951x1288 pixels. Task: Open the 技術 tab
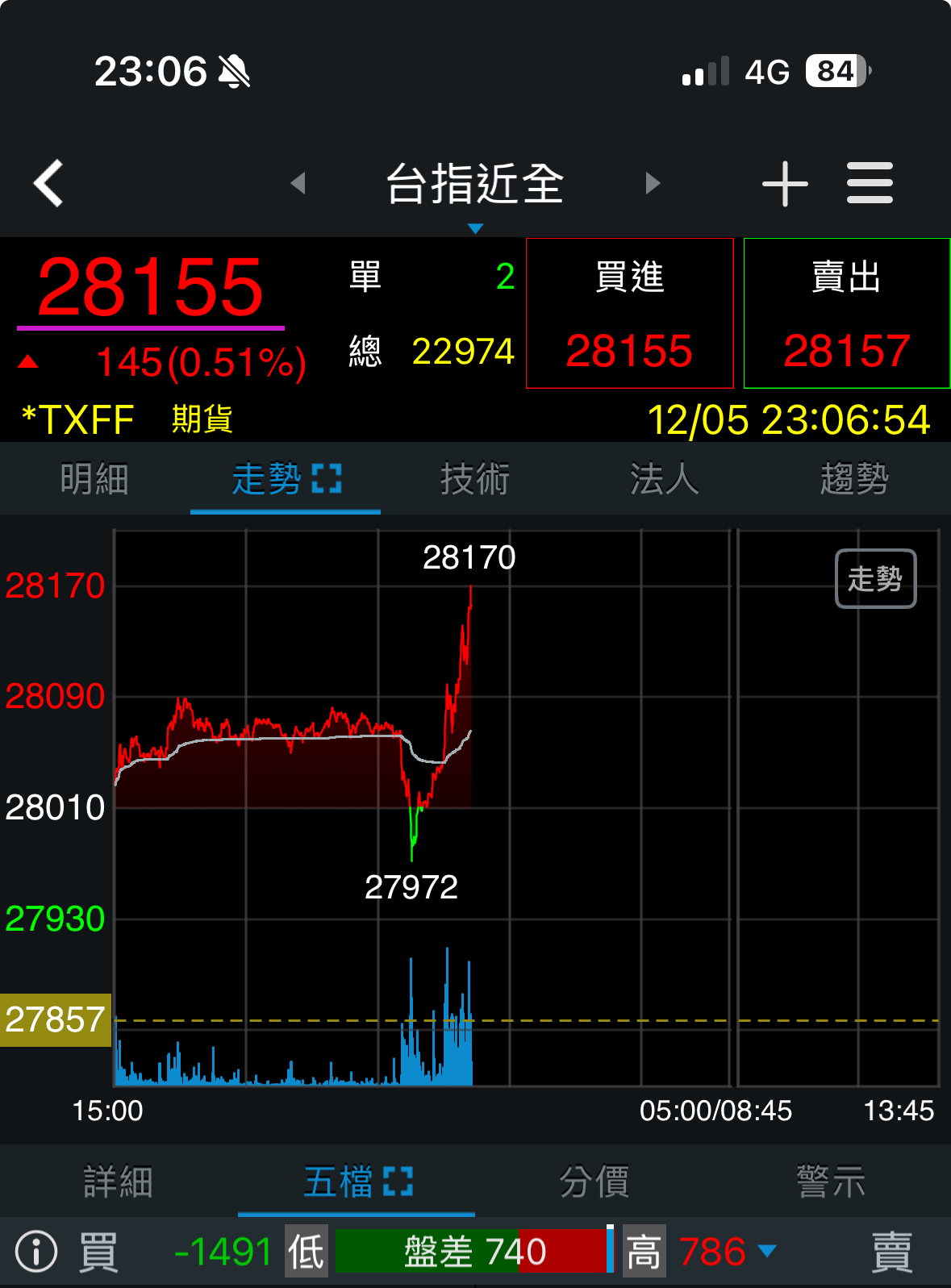click(x=475, y=479)
